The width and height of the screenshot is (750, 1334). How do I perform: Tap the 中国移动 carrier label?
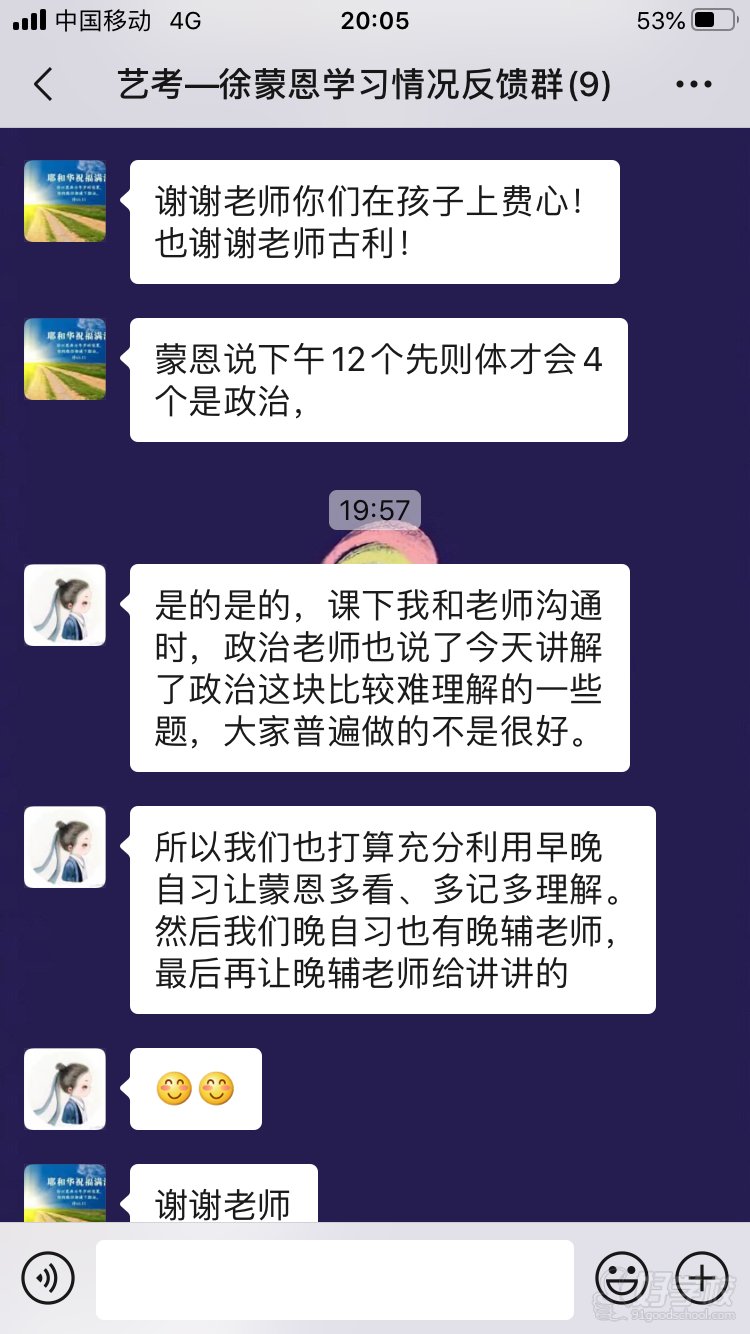tap(103, 20)
